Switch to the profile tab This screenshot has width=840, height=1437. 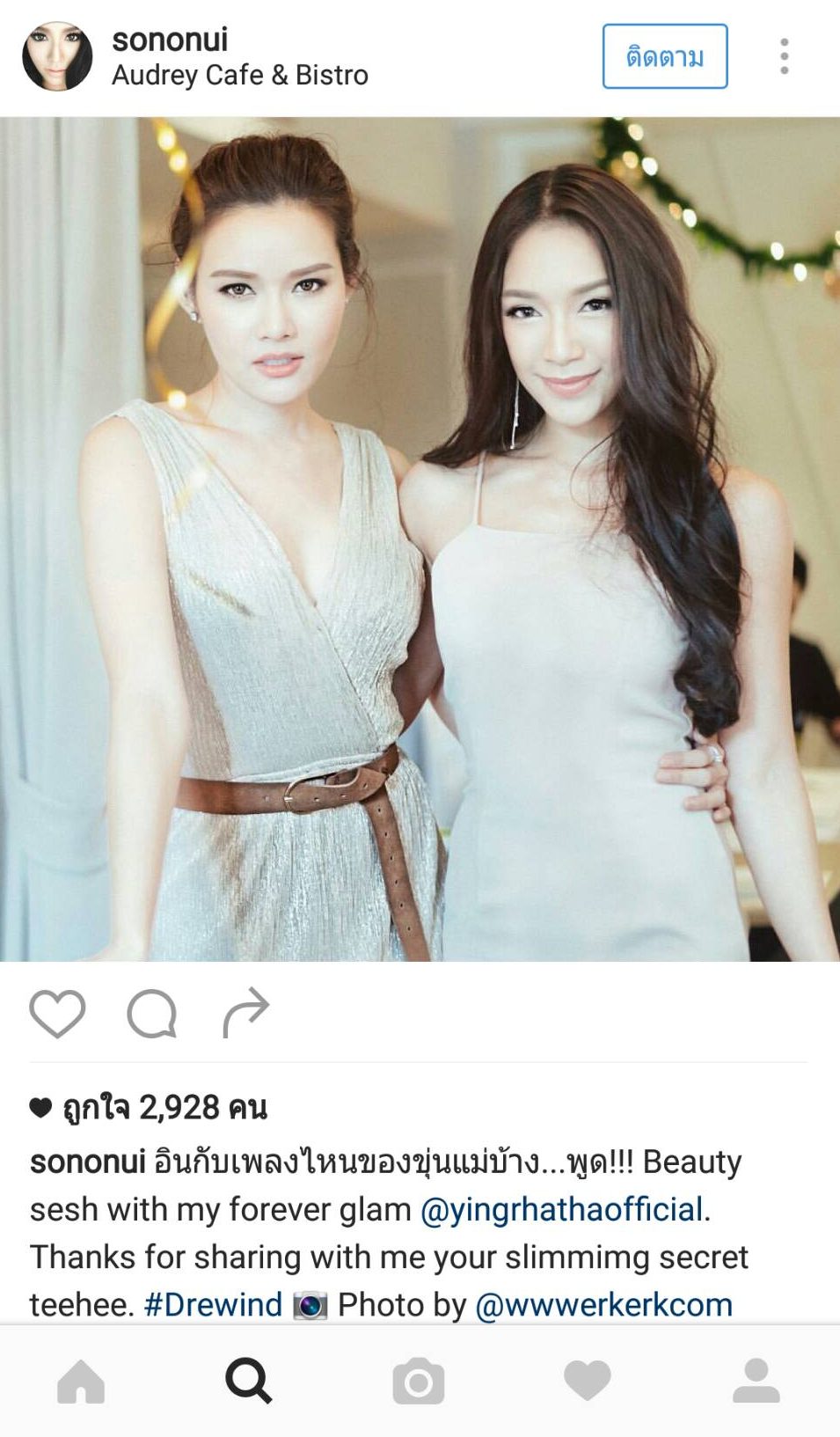tap(756, 1381)
